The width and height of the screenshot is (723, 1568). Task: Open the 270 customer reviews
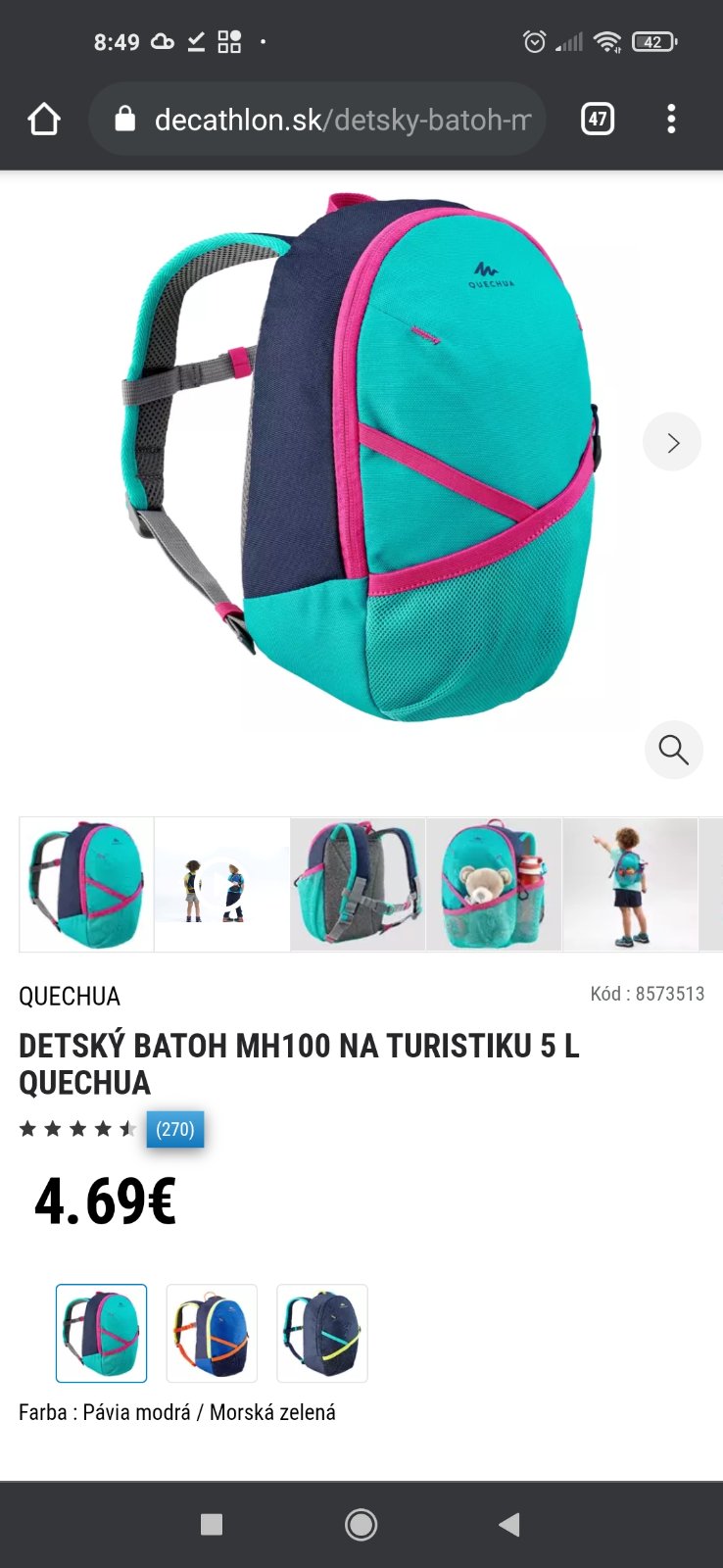click(x=175, y=1129)
